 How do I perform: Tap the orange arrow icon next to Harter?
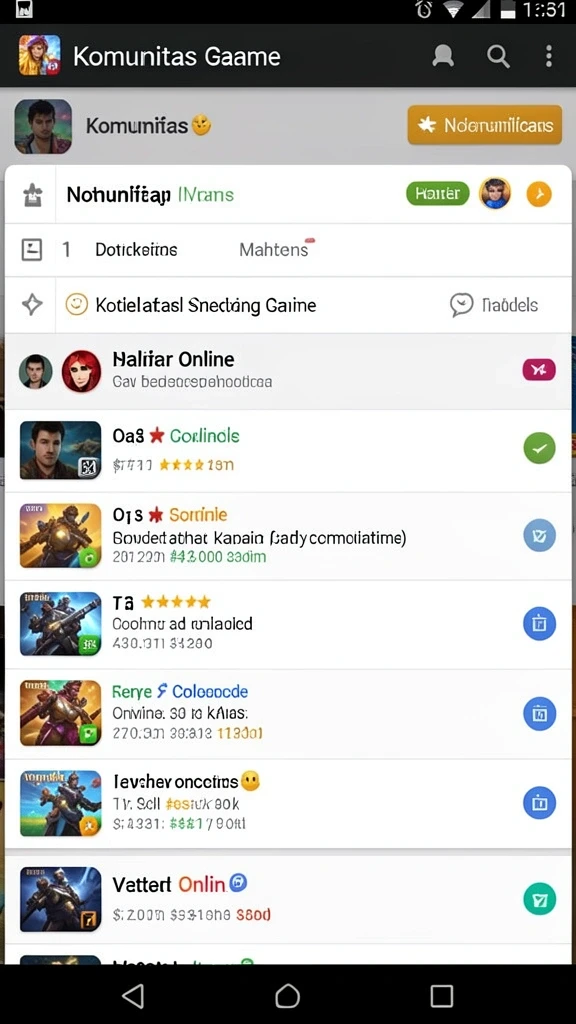pos(539,194)
